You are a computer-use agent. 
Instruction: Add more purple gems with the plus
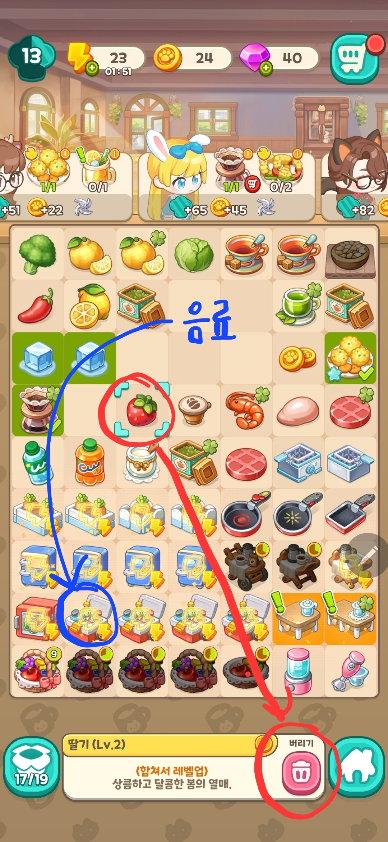[266, 69]
